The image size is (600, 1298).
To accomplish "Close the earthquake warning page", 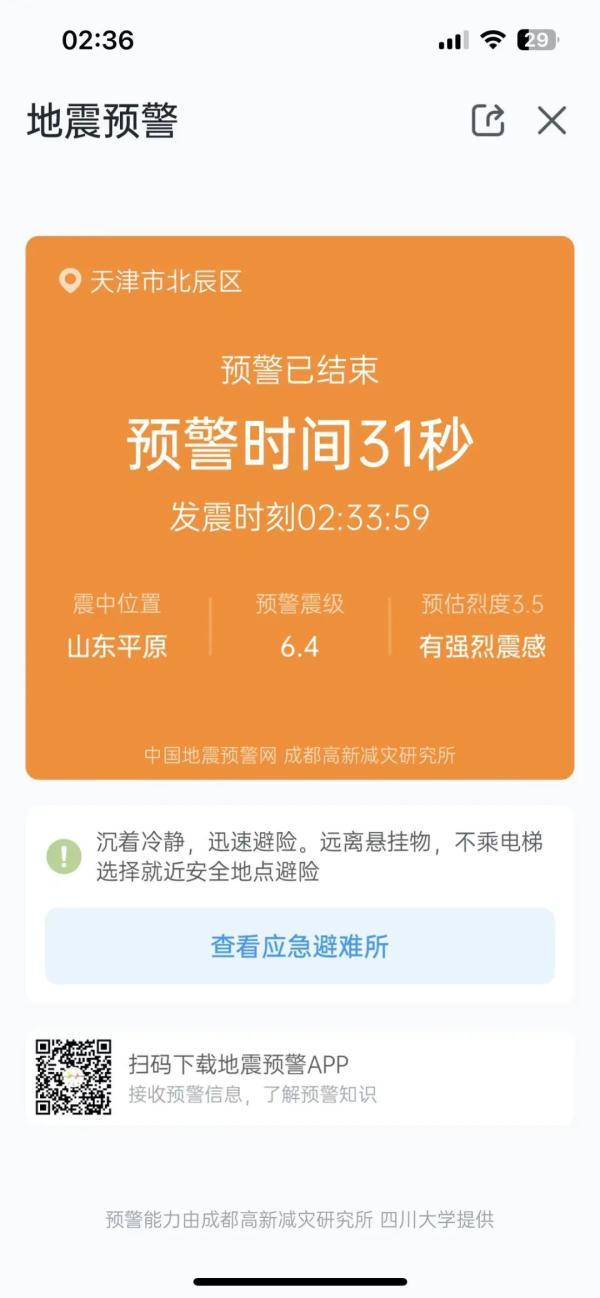I will [x=552, y=121].
